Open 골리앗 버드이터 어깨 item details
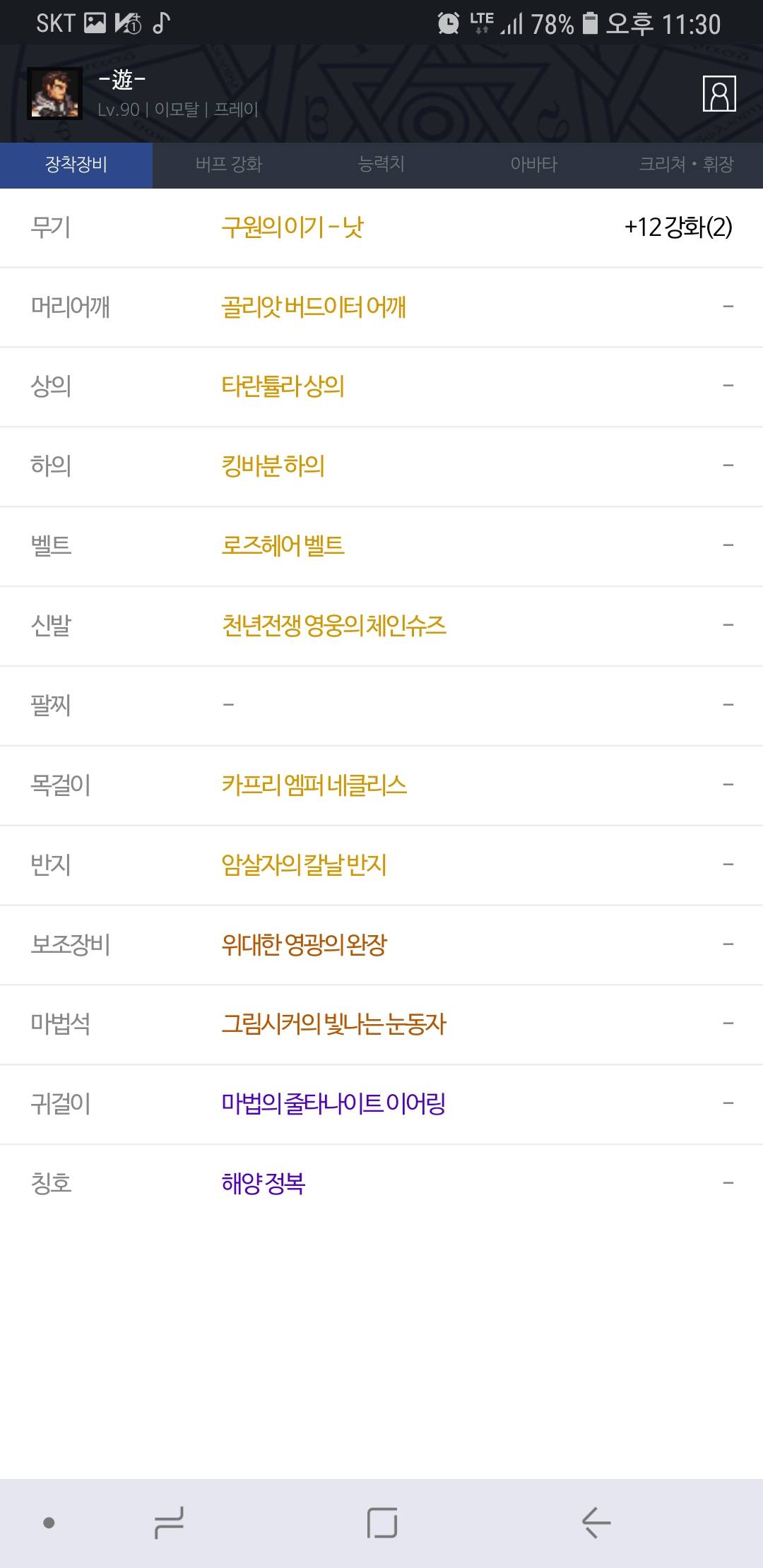763x1568 pixels. coord(314,307)
